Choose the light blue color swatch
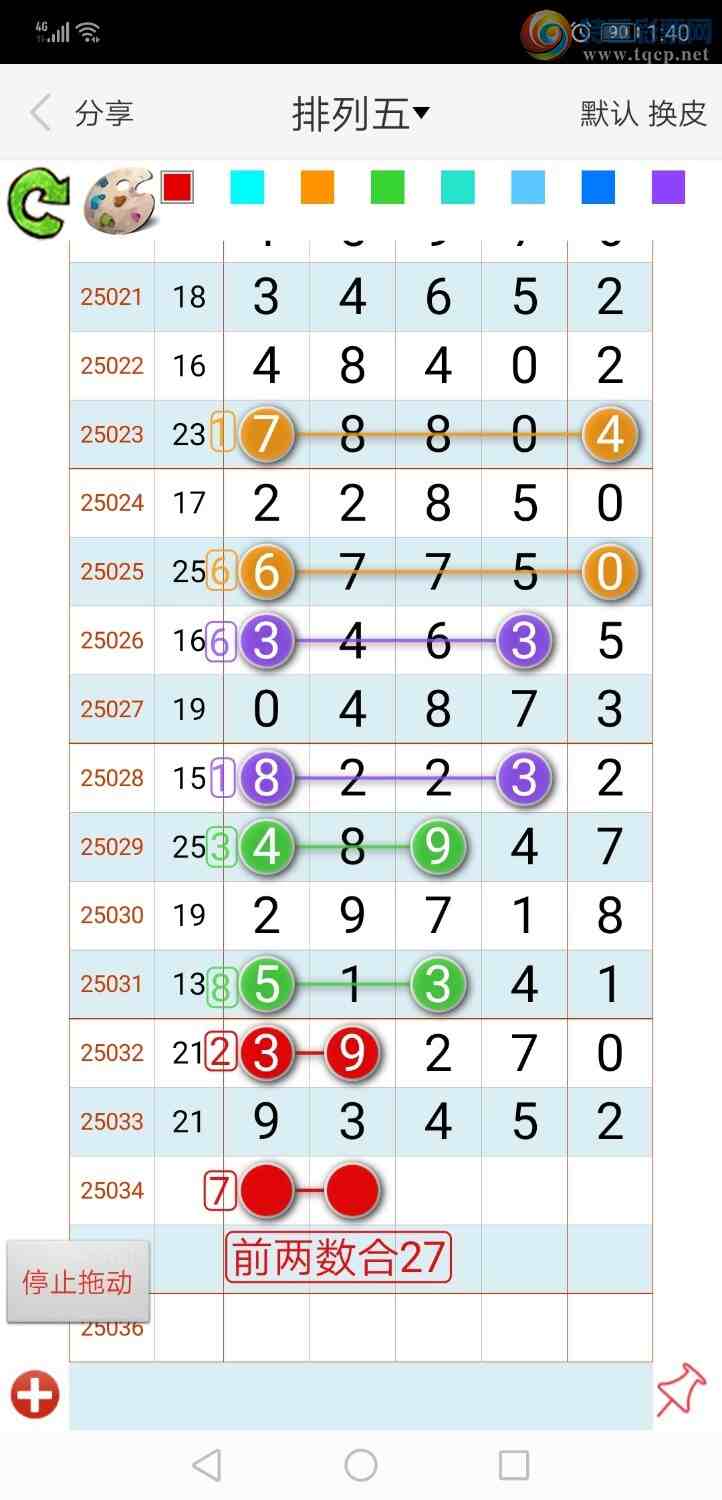This screenshot has width=722, height=1500. point(528,187)
